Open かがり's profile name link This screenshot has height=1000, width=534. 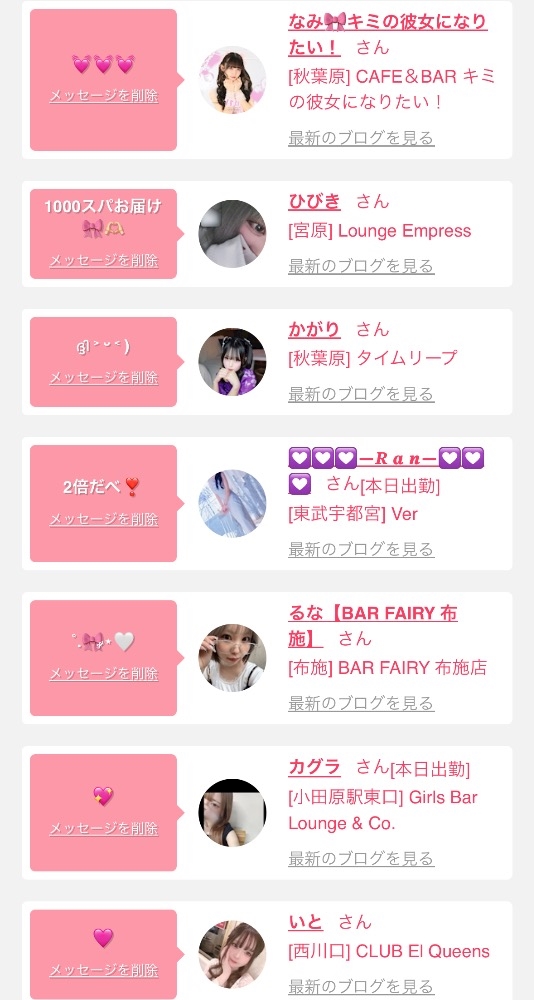pos(315,329)
